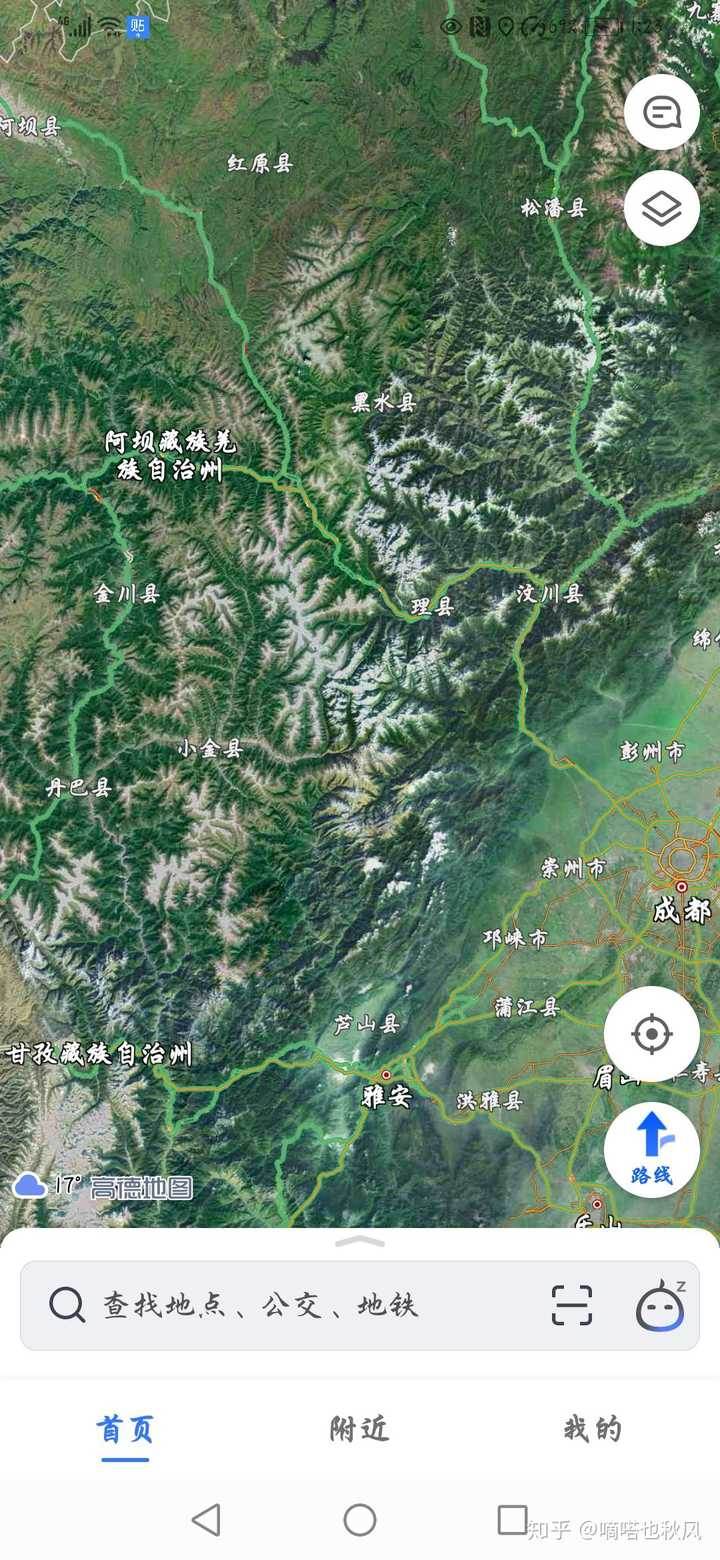Open the map layers selector
Screen dimensions: 720x1560
coord(661,208)
